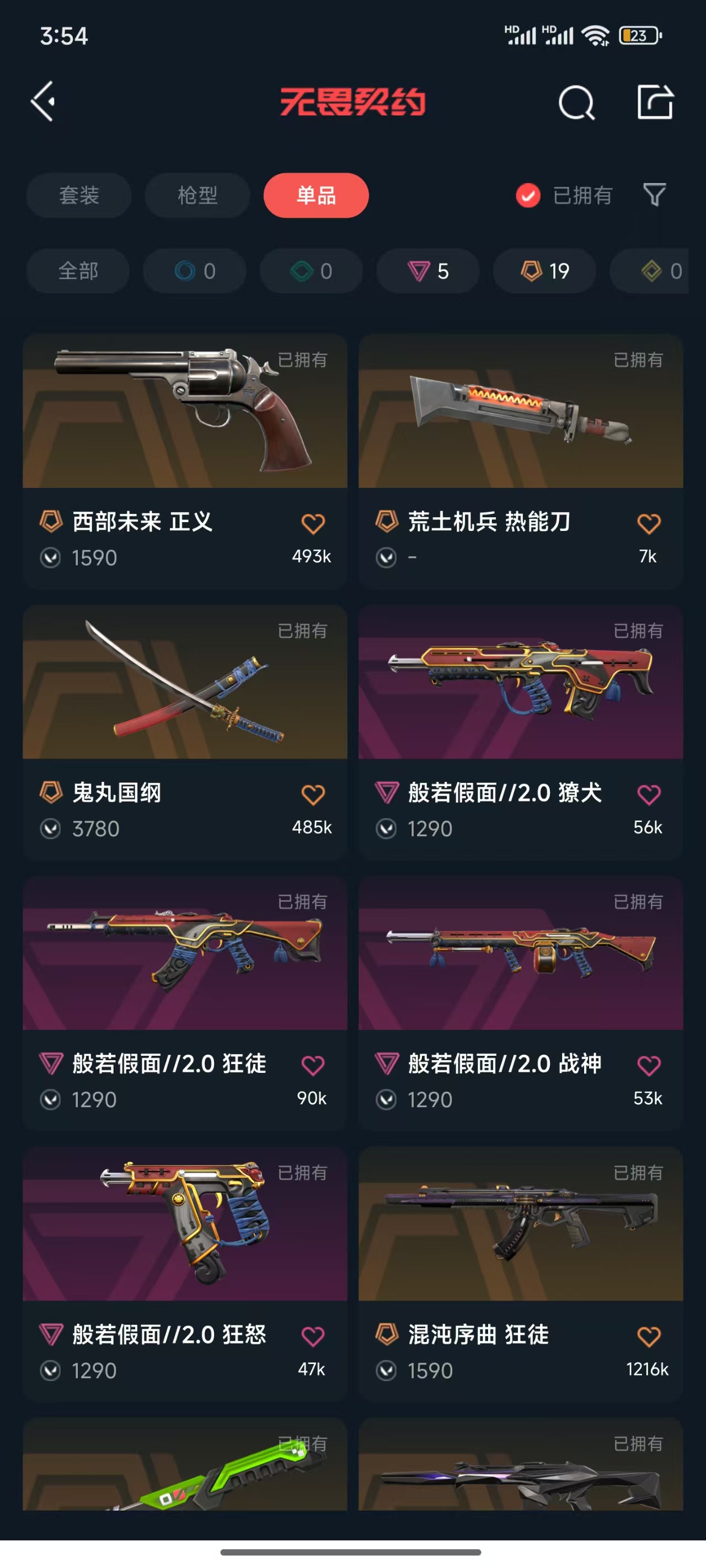Screen dimensions: 706x1568
Task: Open the search icon
Action: tap(576, 103)
